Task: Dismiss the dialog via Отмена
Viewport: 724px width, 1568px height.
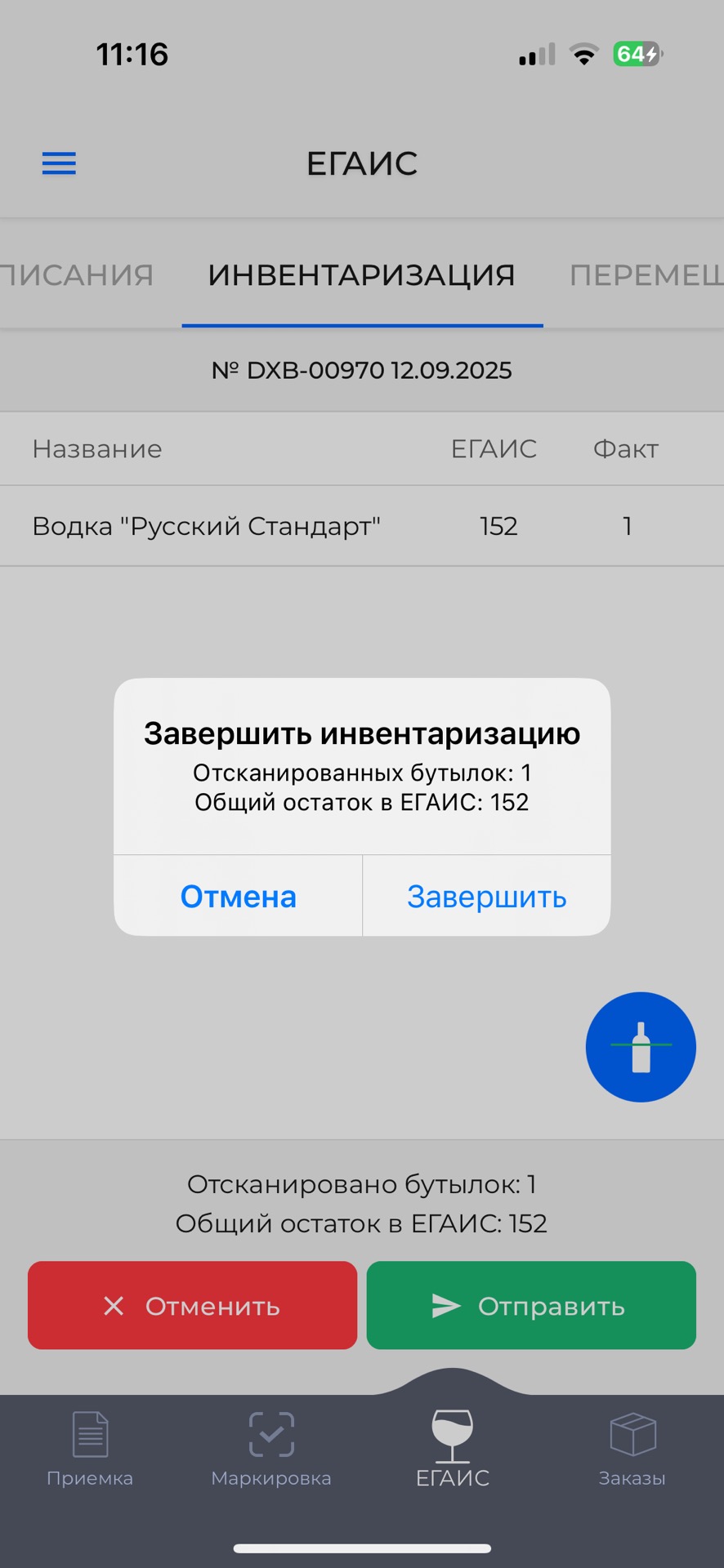Action: click(x=238, y=897)
